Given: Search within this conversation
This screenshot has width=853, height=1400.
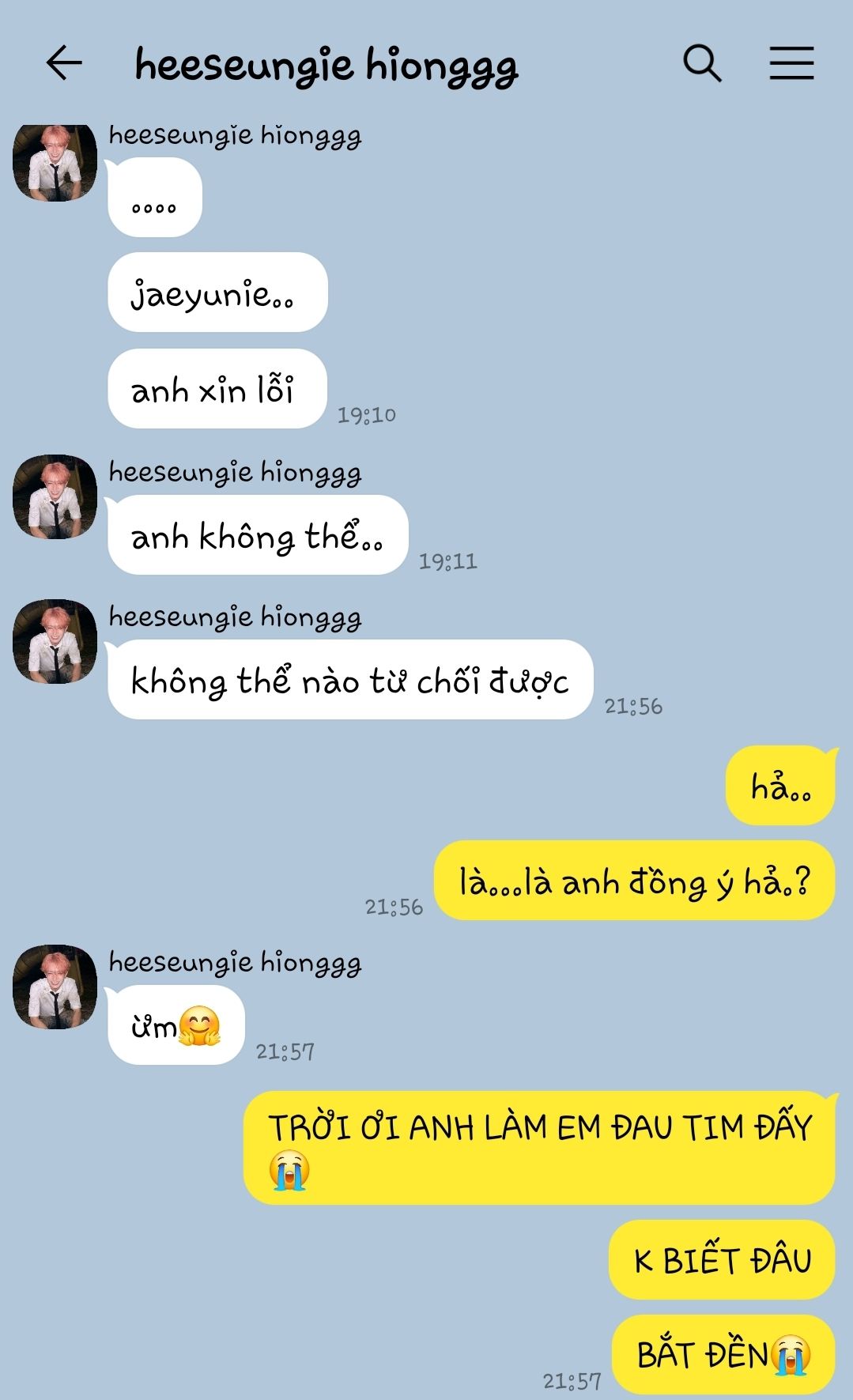Looking at the screenshot, I should (702, 63).
